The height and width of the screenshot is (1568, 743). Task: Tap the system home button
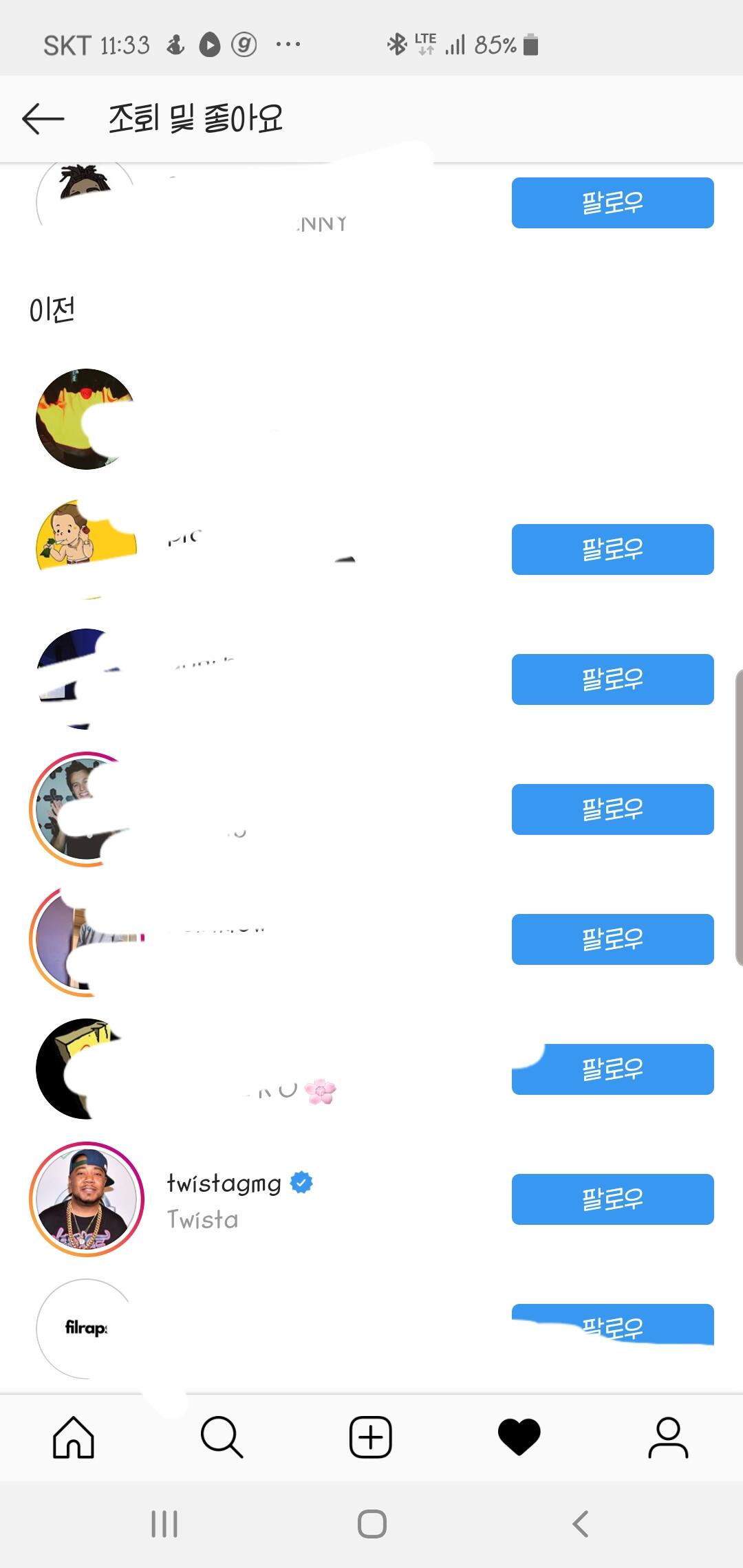point(371,1523)
